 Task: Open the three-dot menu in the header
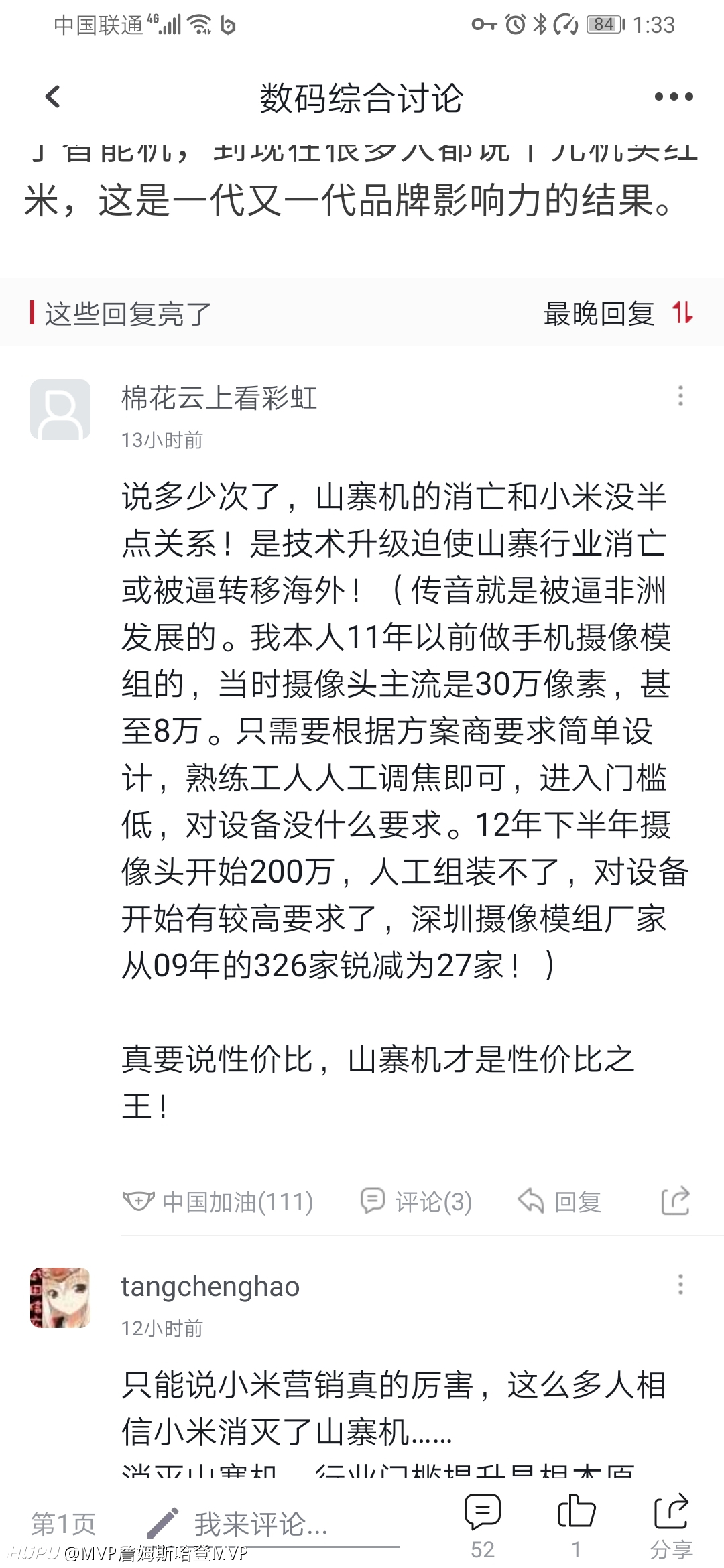[x=673, y=97]
